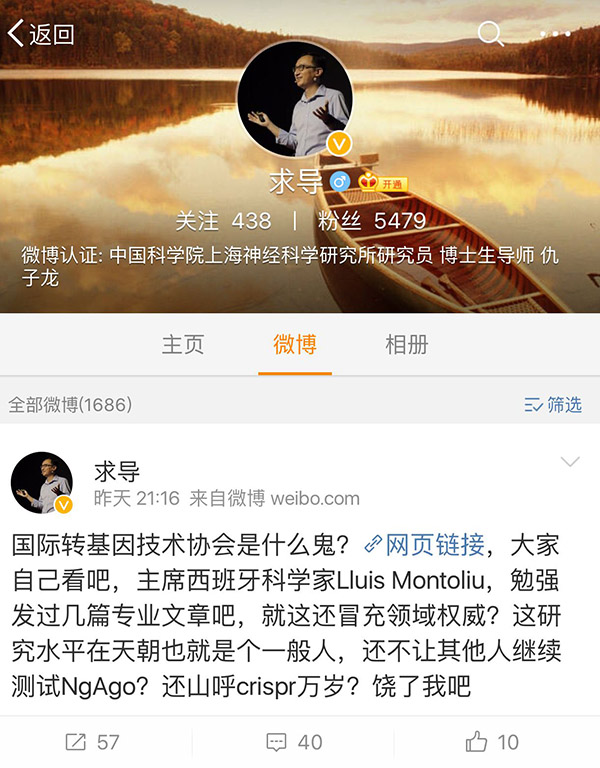Open the three-dot overflow menu

pyautogui.click(x=555, y=34)
